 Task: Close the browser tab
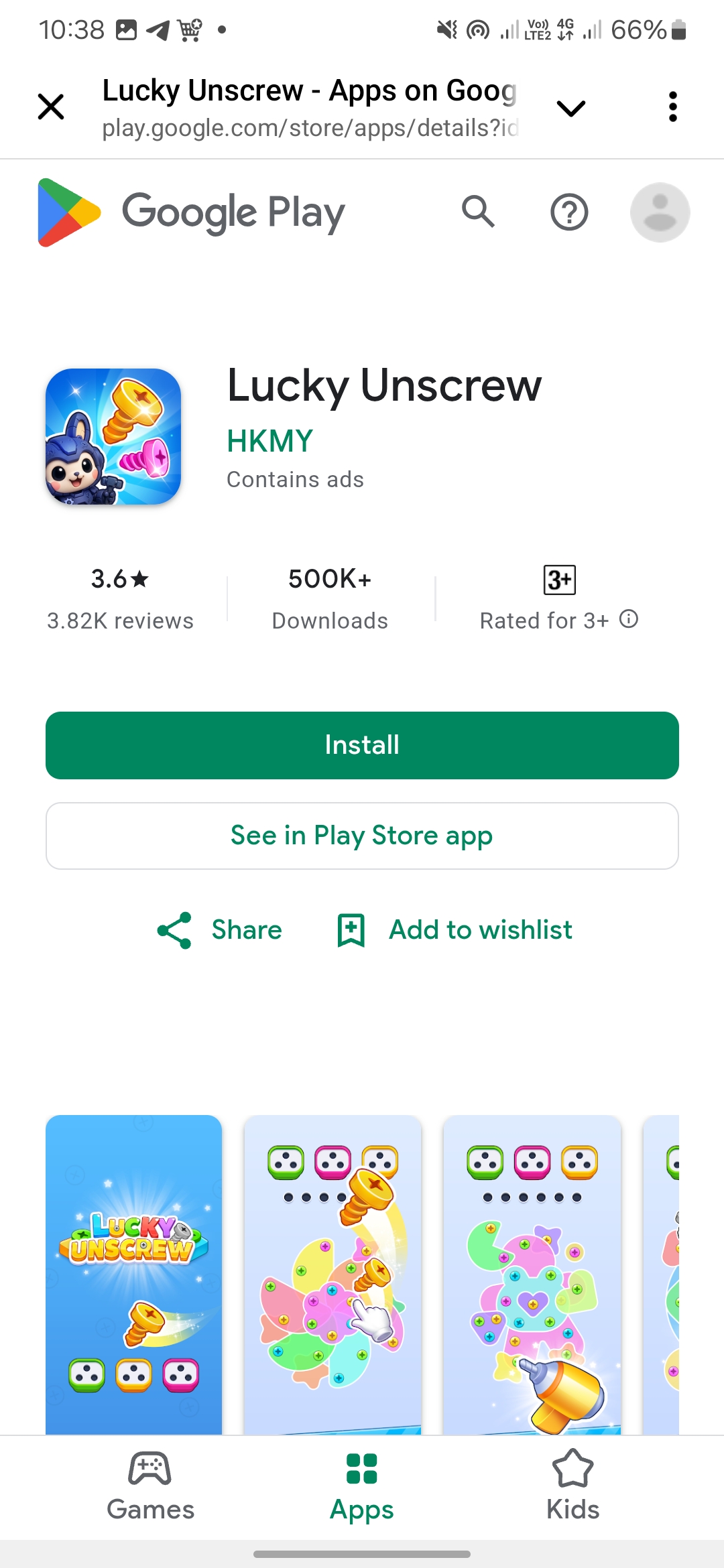(51, 107)
